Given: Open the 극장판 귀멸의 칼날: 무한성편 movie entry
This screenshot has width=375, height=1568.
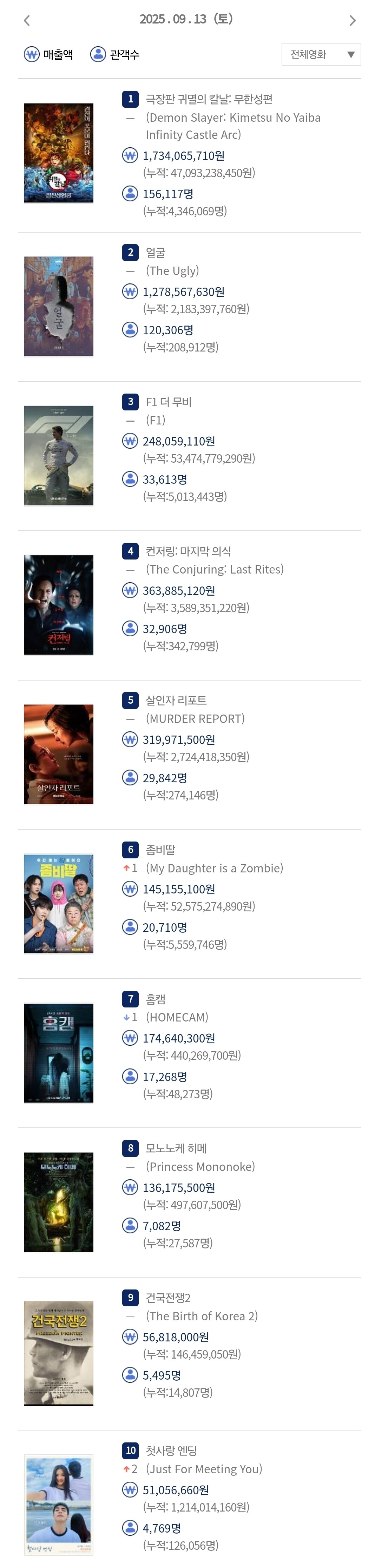Looking at the screenshot, I should click(209, 99).
